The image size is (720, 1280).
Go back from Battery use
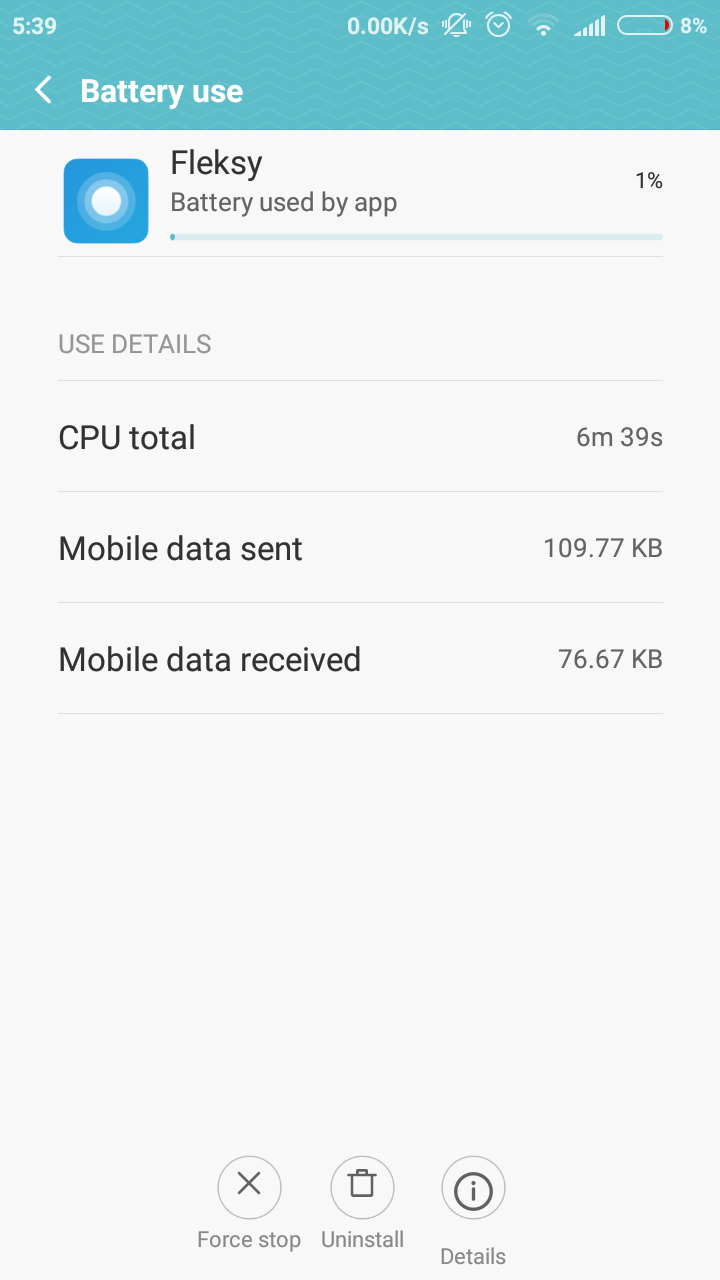click(42, 91)
